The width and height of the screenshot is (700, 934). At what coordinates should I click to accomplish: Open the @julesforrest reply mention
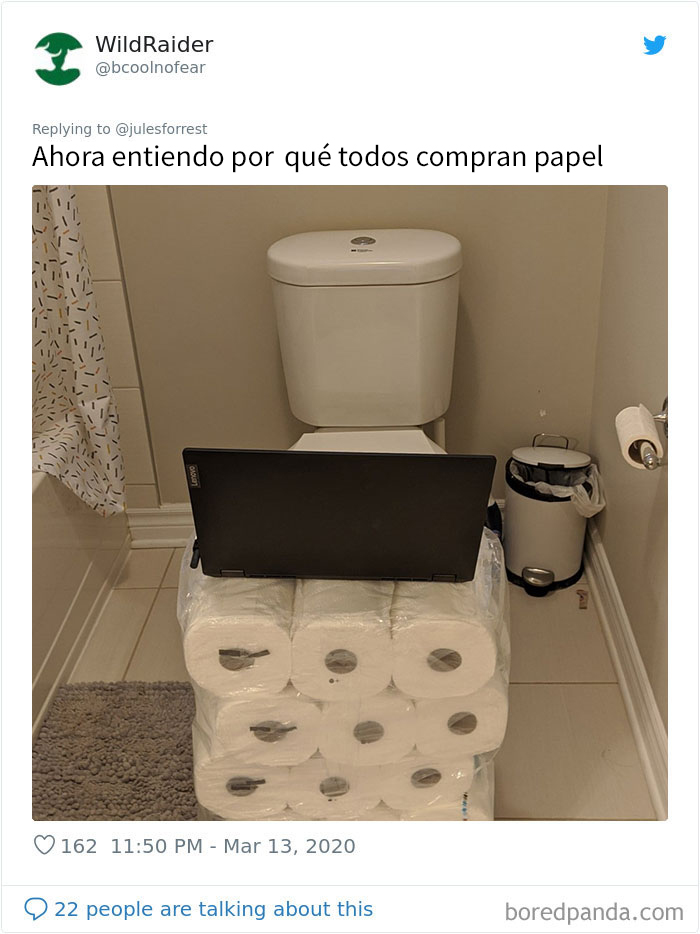161,129
